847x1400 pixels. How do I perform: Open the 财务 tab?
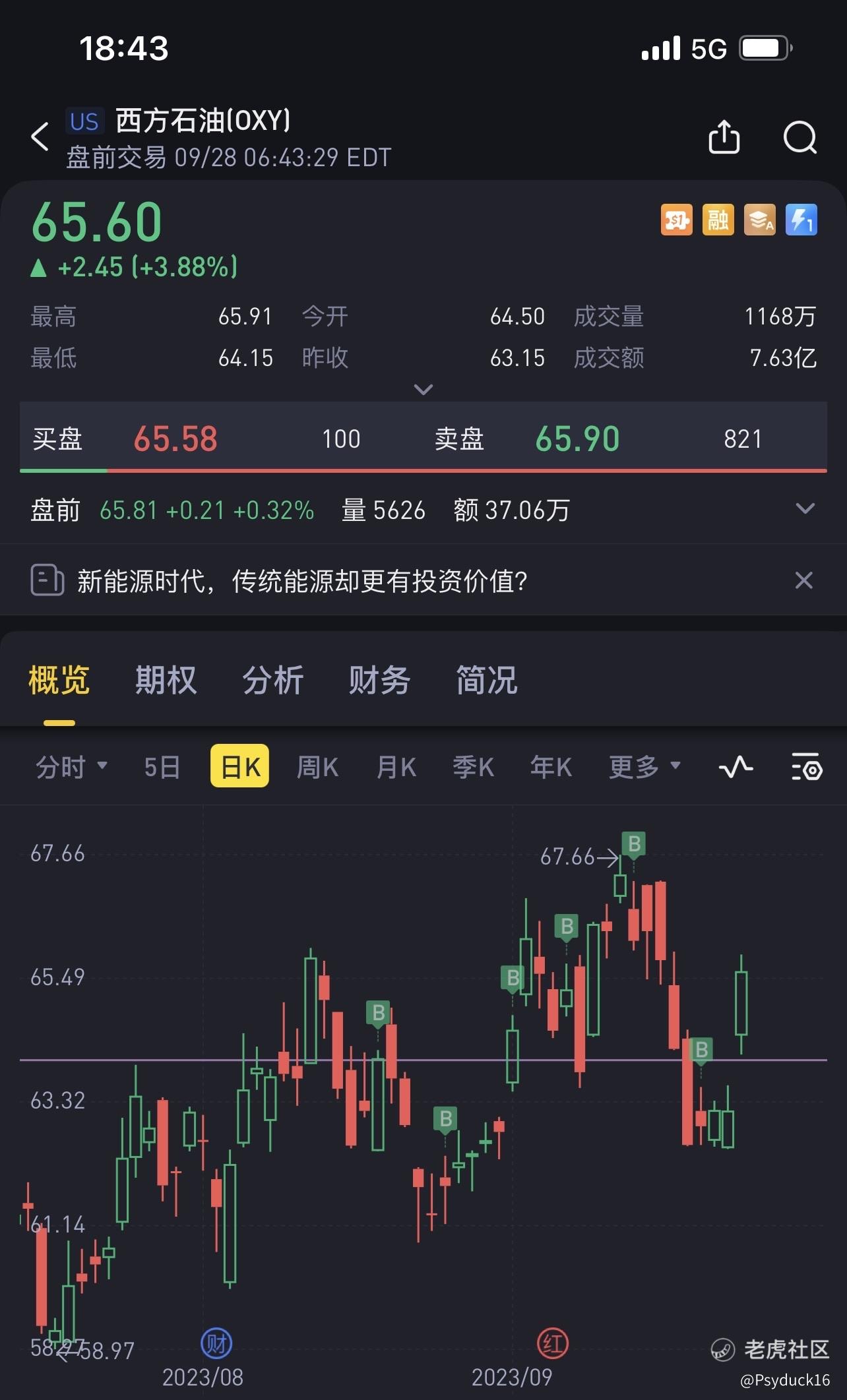pyautogui.click(x=379, y=680)
